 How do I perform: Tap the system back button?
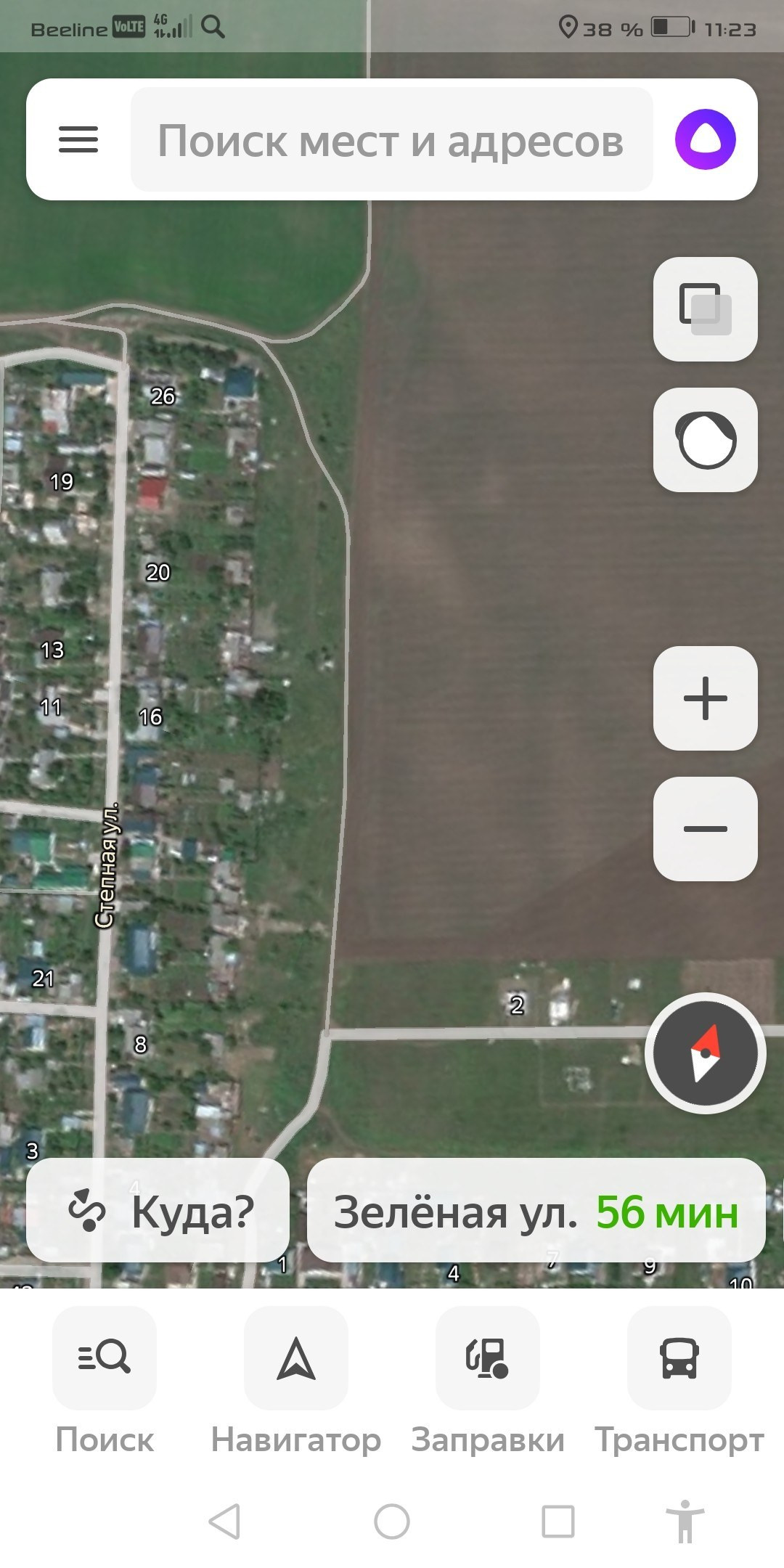pyautogui.click(x=224, y=1521)
